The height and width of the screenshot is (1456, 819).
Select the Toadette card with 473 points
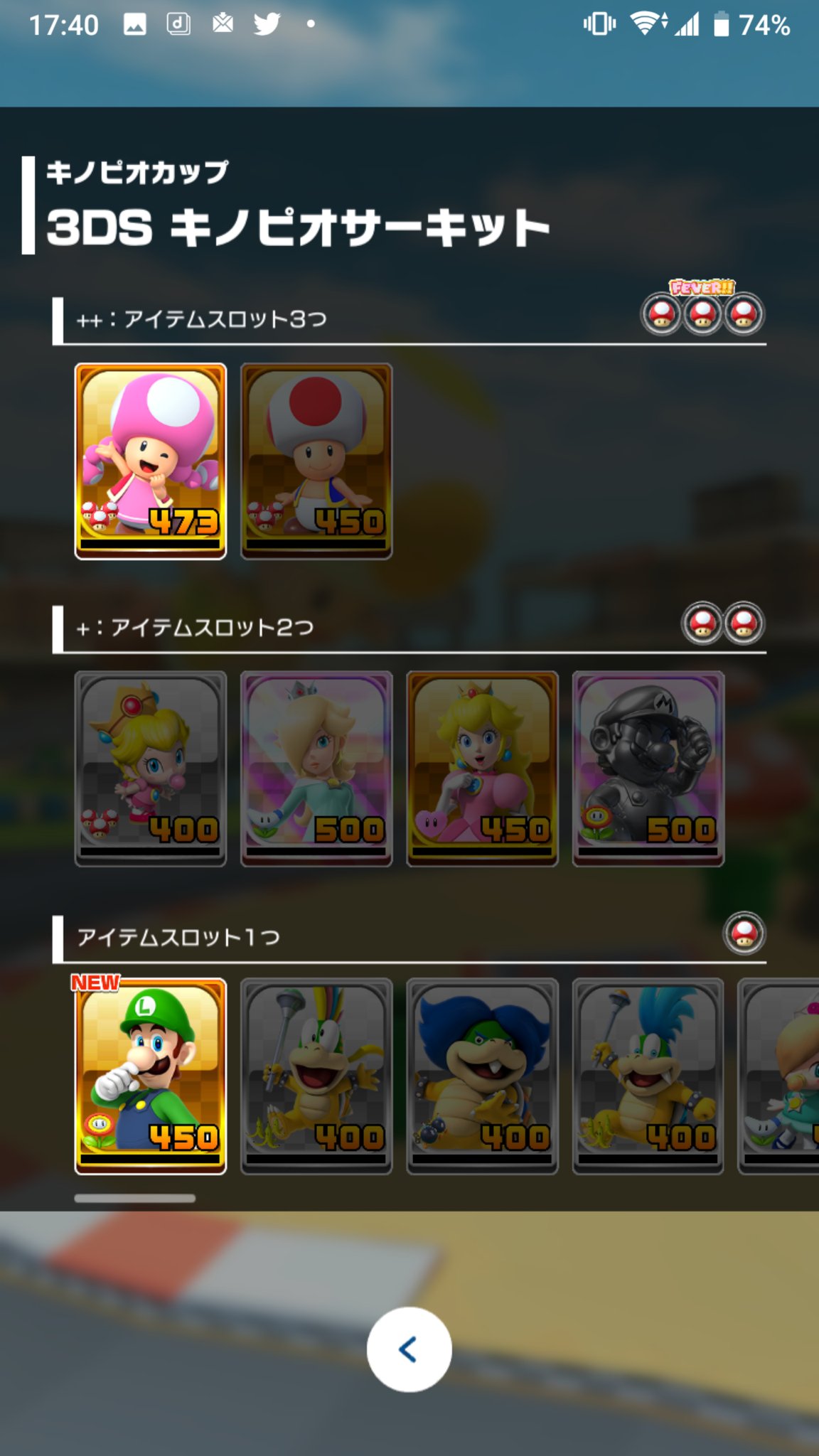point(151,461)
